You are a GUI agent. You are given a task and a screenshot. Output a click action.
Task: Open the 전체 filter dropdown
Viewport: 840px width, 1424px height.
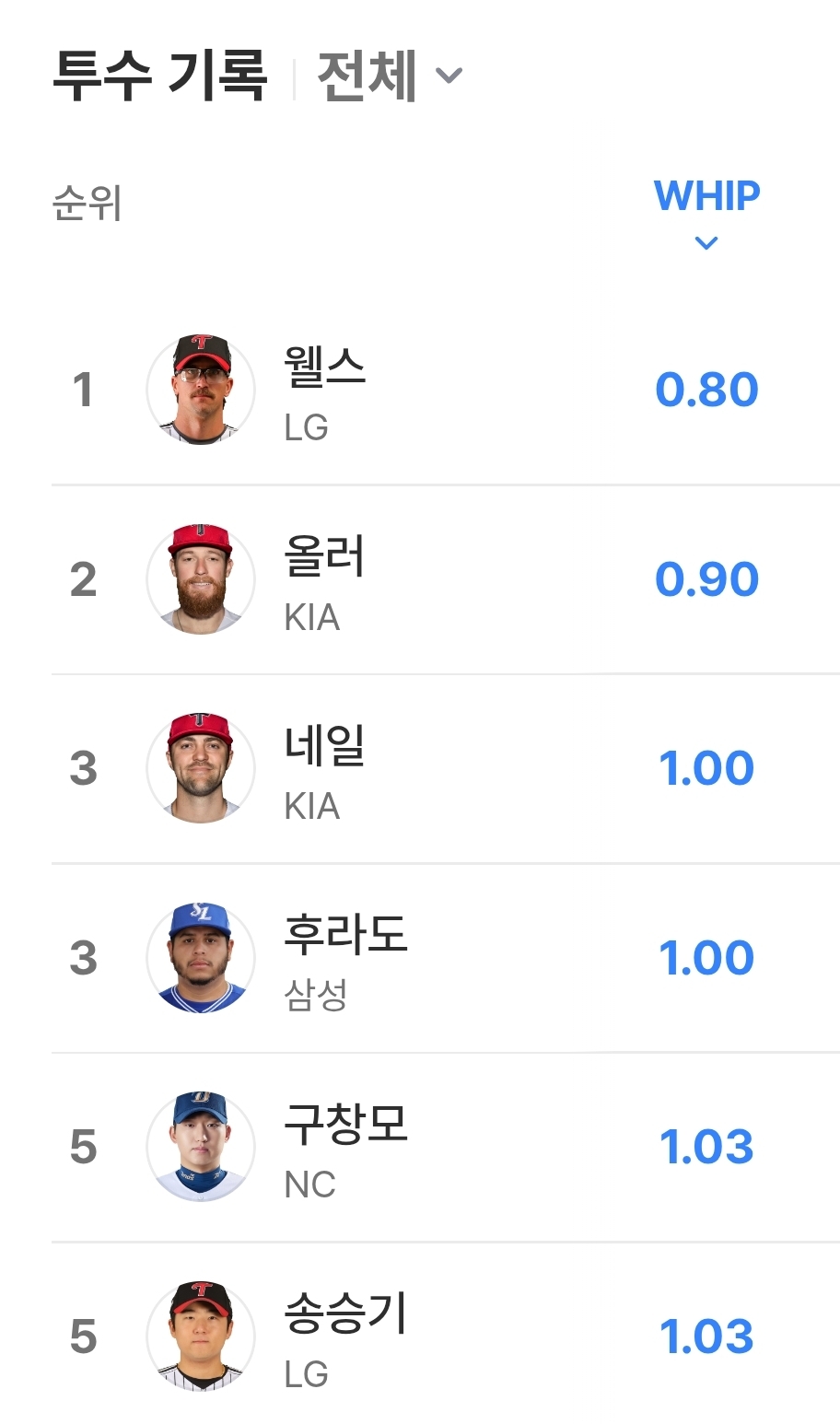(389, 75)
